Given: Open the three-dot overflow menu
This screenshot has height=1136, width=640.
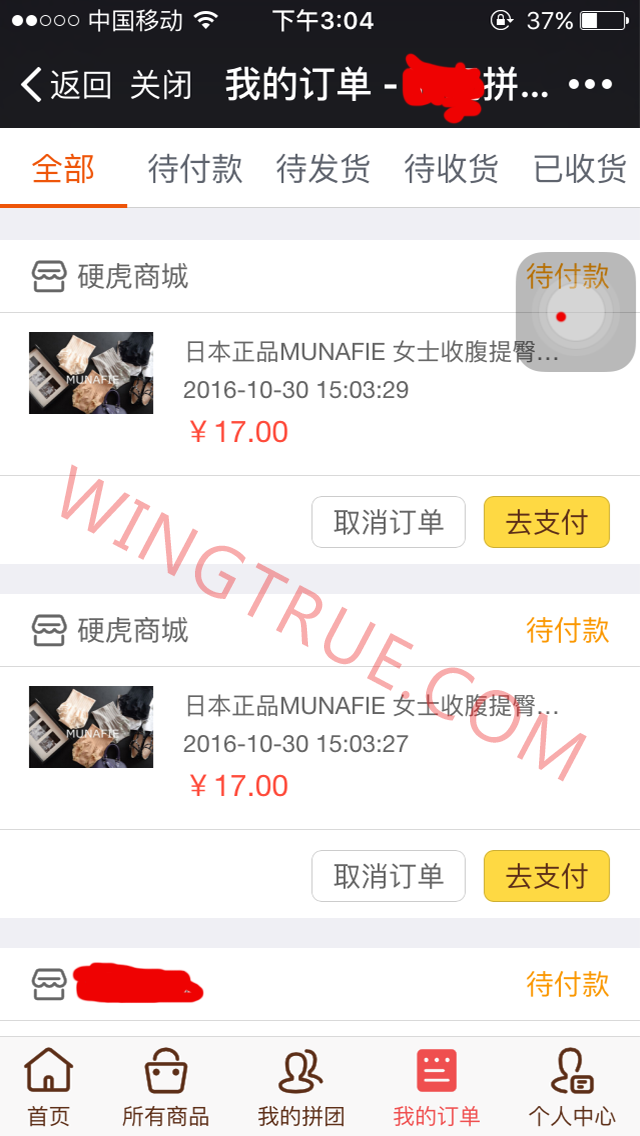Looking at the screenshot, I should click(x=590, y=85).
